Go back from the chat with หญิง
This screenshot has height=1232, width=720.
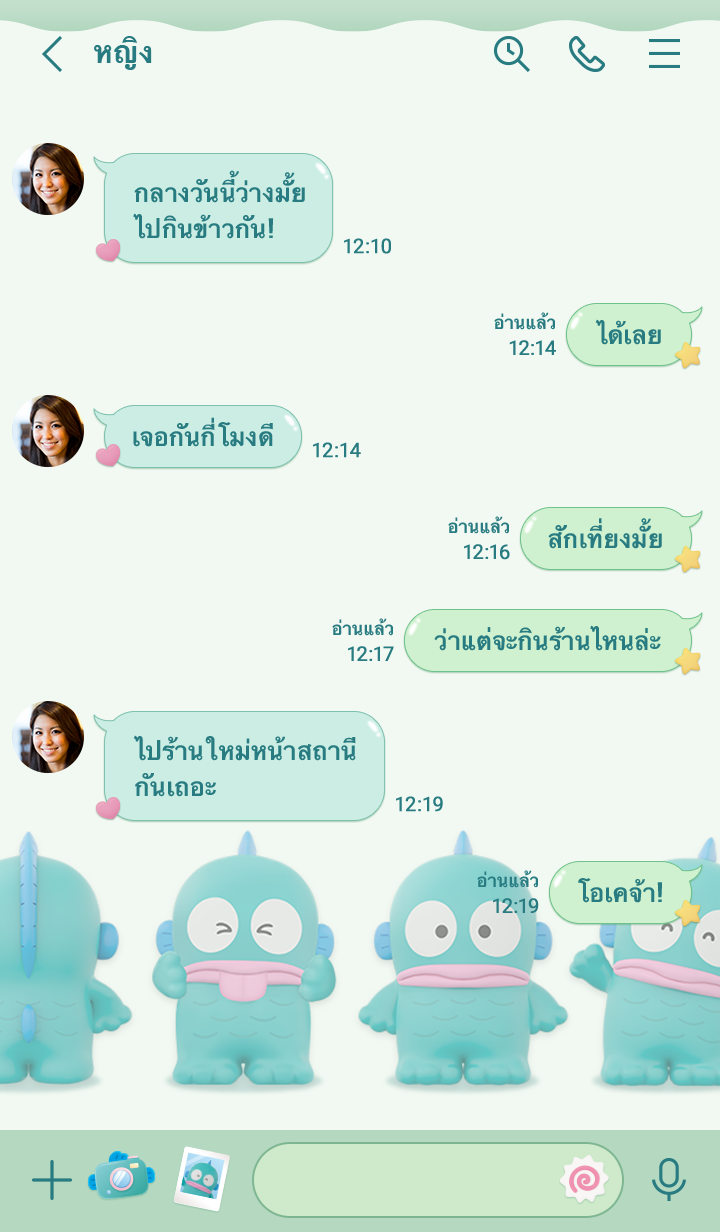(52, 54)
